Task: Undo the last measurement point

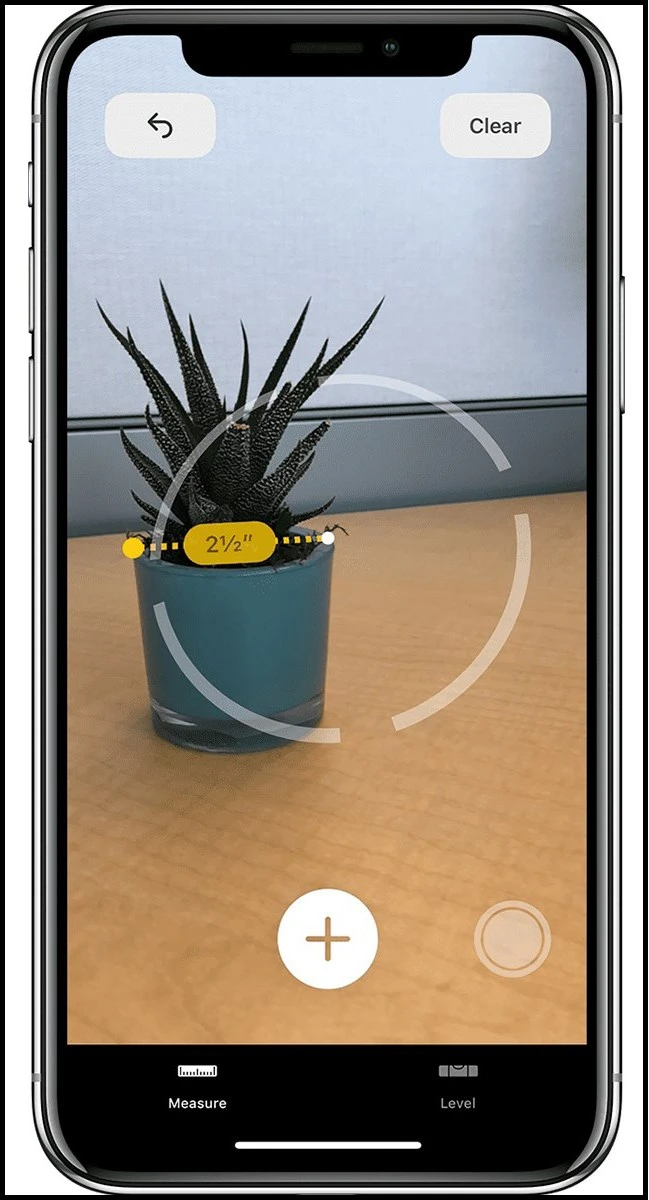Action: click(x=160, y=126)
